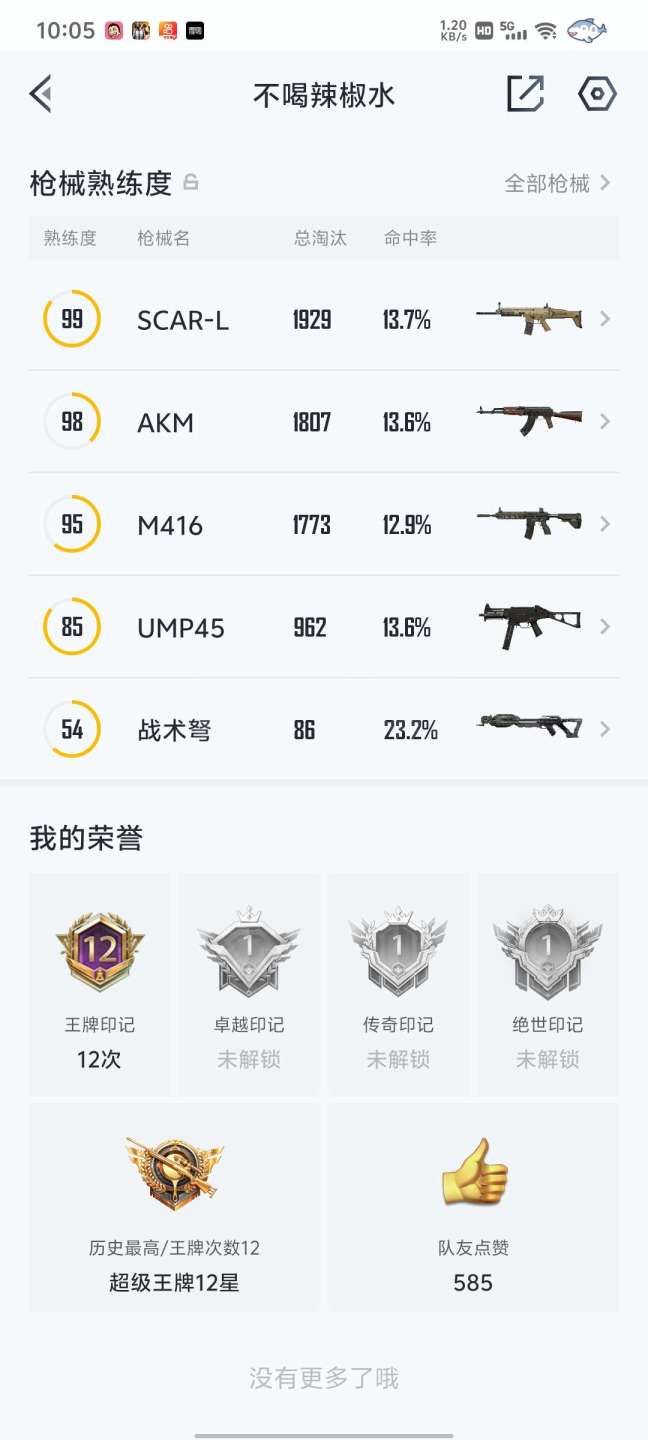This screenshot has width=648, height=1440.
Task: View AKM weapon proficiency details
Action: point(323,422)
